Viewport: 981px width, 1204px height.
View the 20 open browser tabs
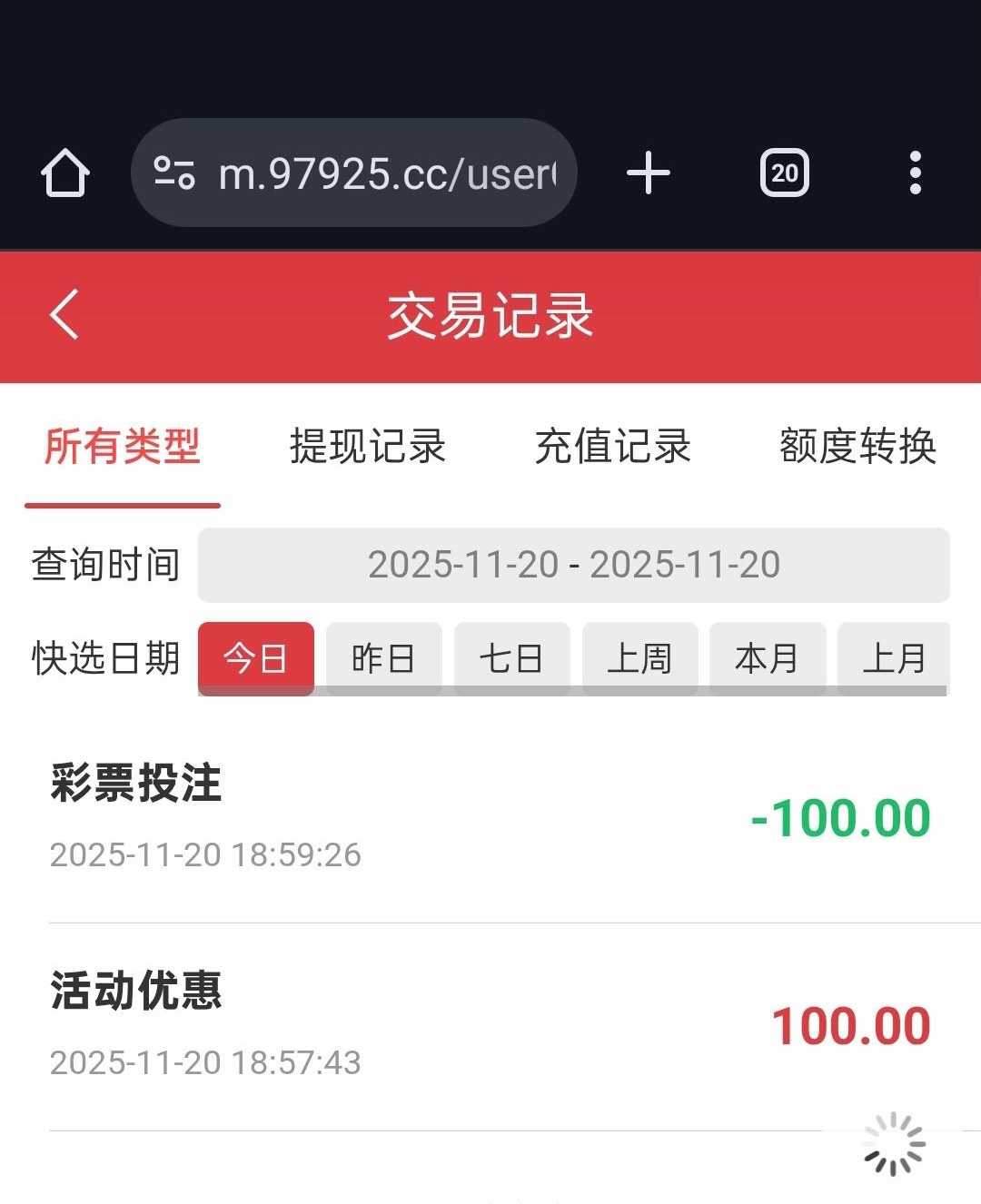point(784,173)
